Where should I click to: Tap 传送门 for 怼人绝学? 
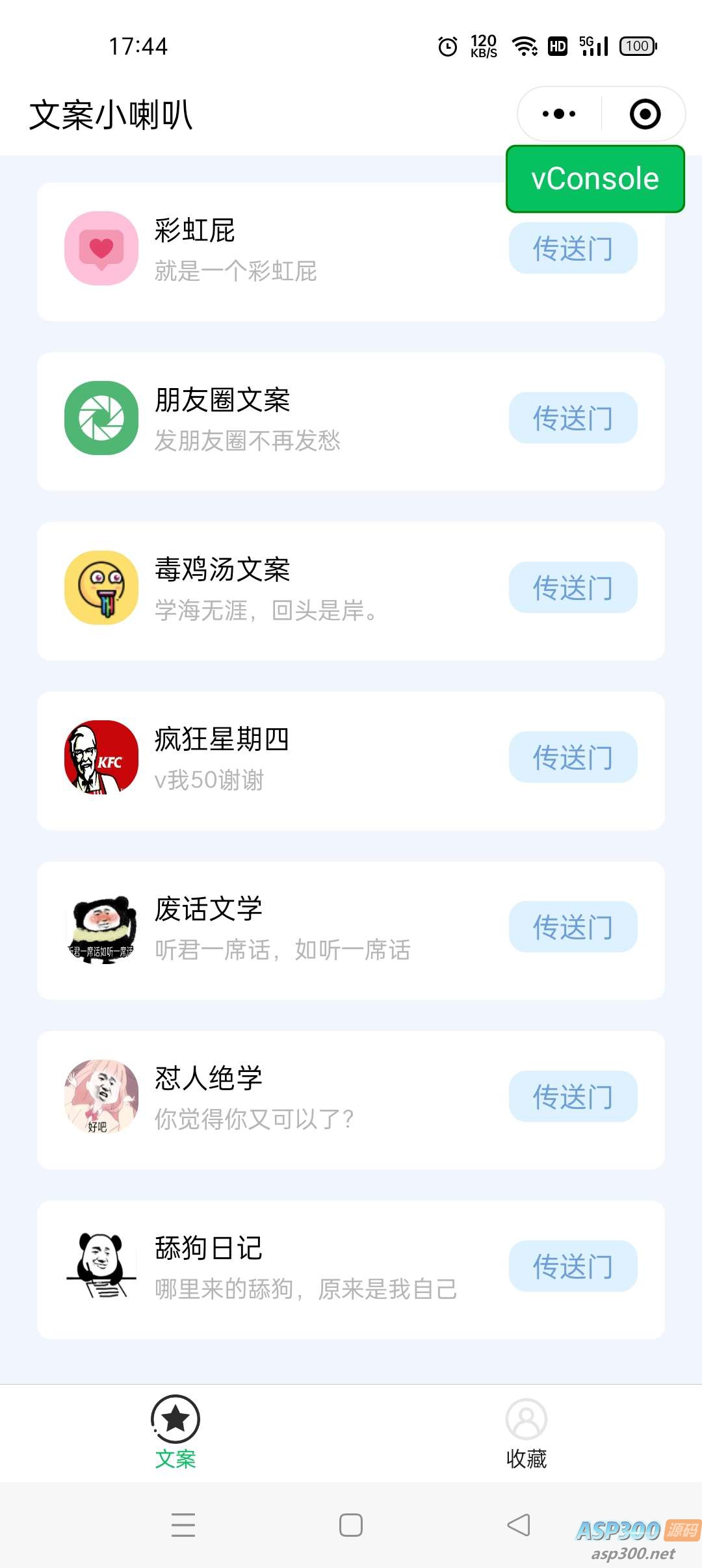(x=573, y=1097)
